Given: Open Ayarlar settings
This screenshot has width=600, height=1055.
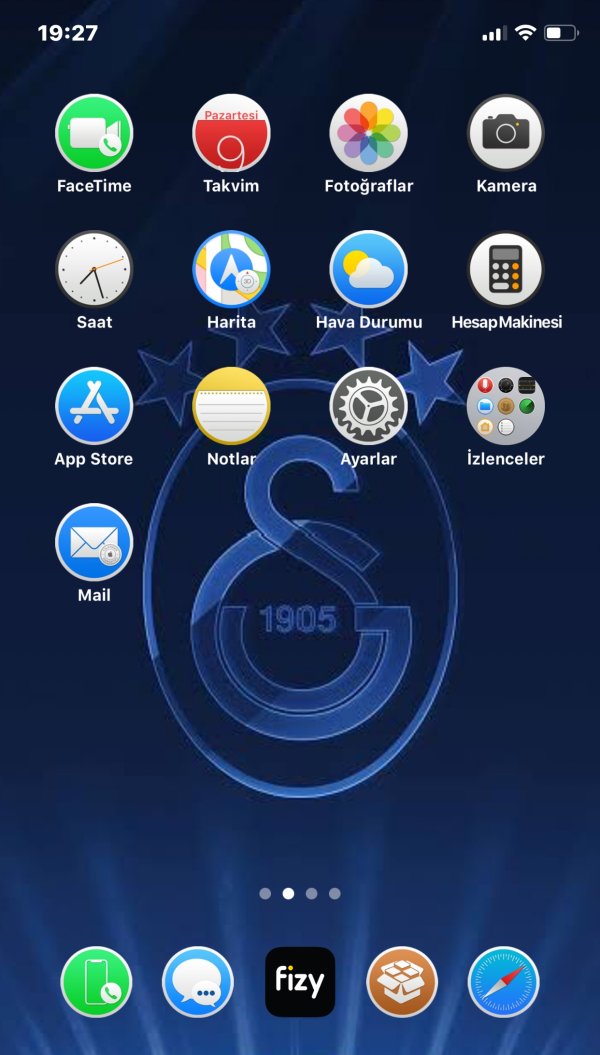Looking at the screenshot, I should (368, 406).
